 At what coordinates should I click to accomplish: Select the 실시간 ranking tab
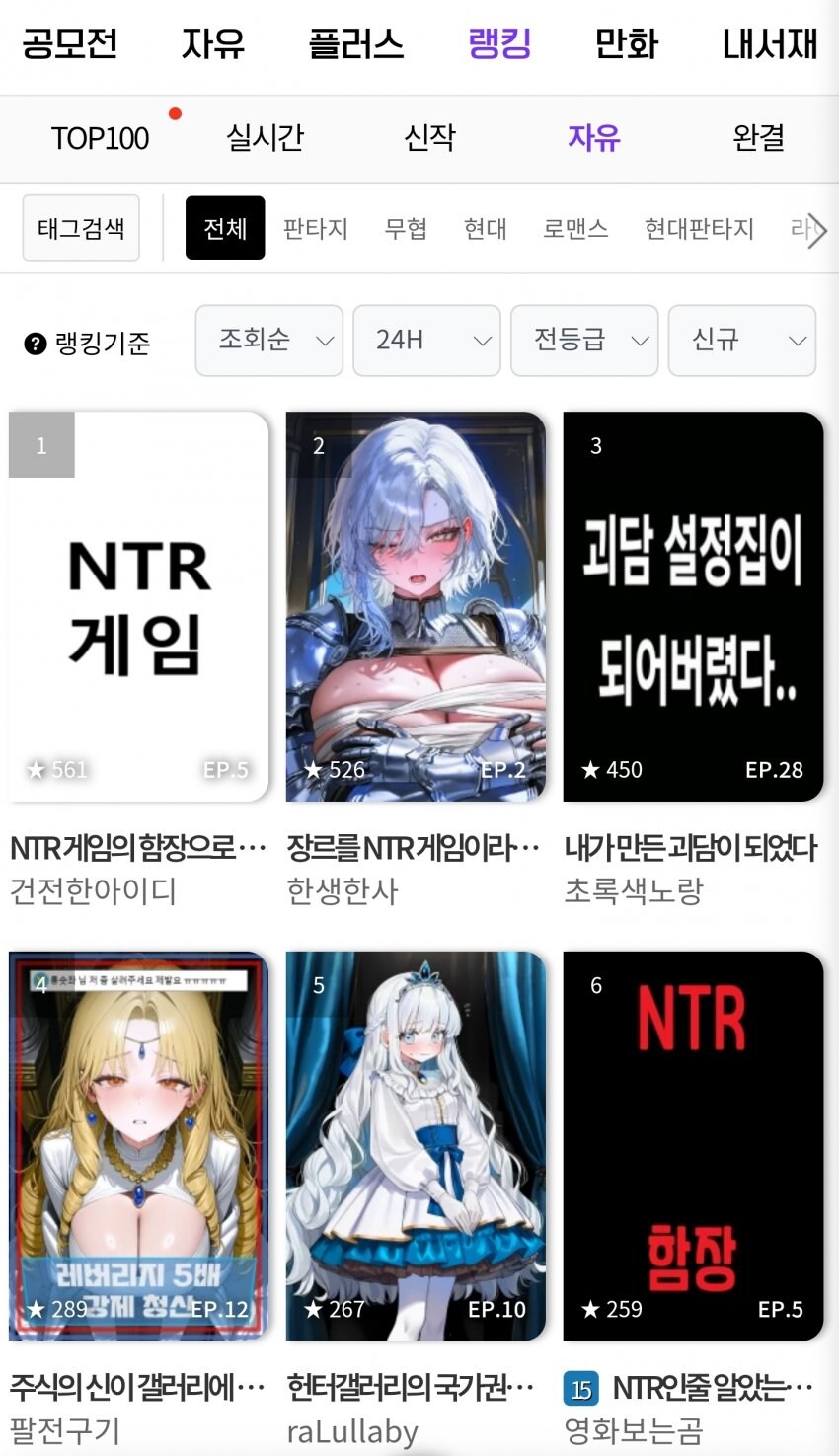point(264,138)
